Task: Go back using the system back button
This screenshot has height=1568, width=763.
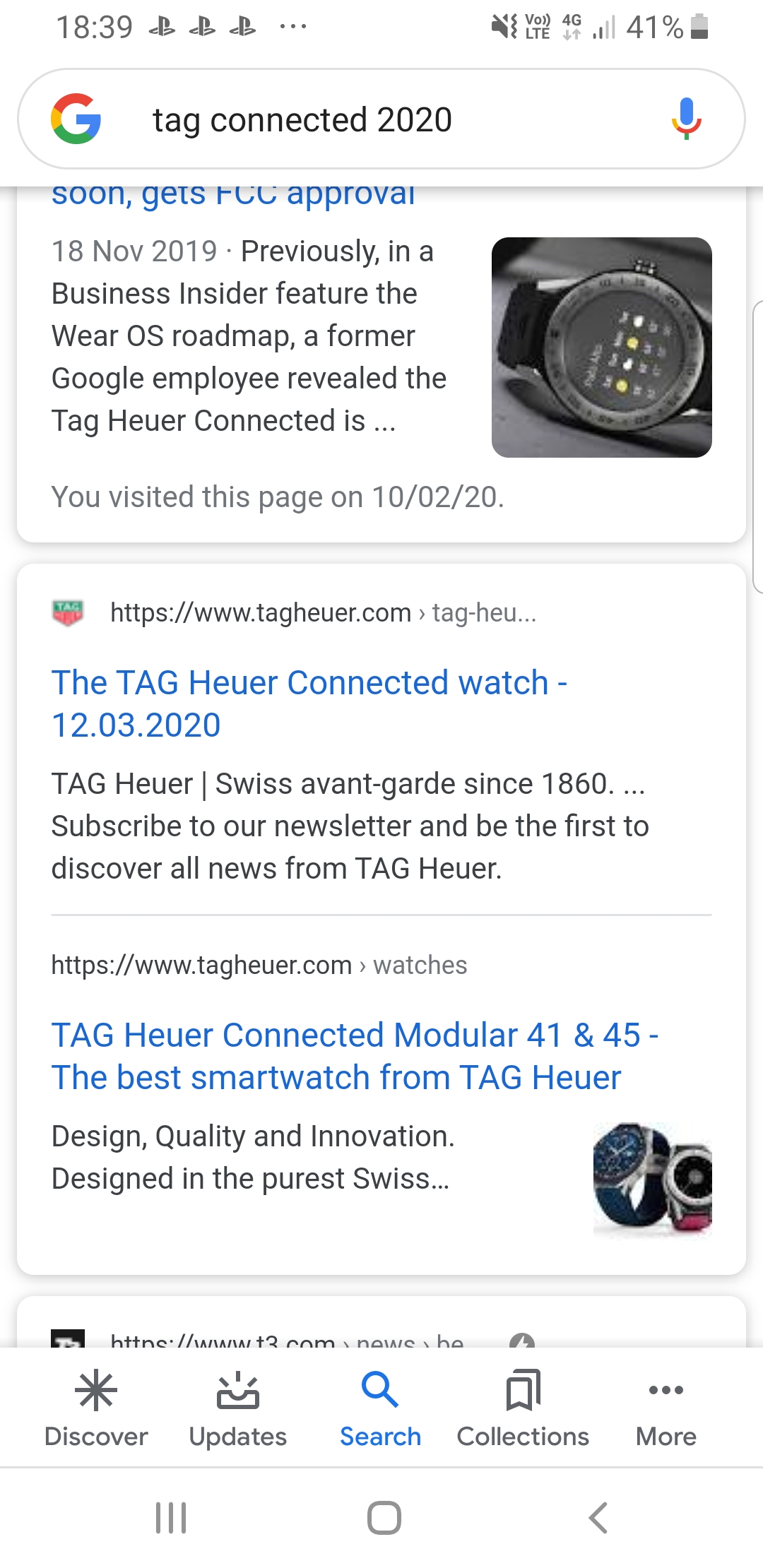Action: (x=598, y=1517)
